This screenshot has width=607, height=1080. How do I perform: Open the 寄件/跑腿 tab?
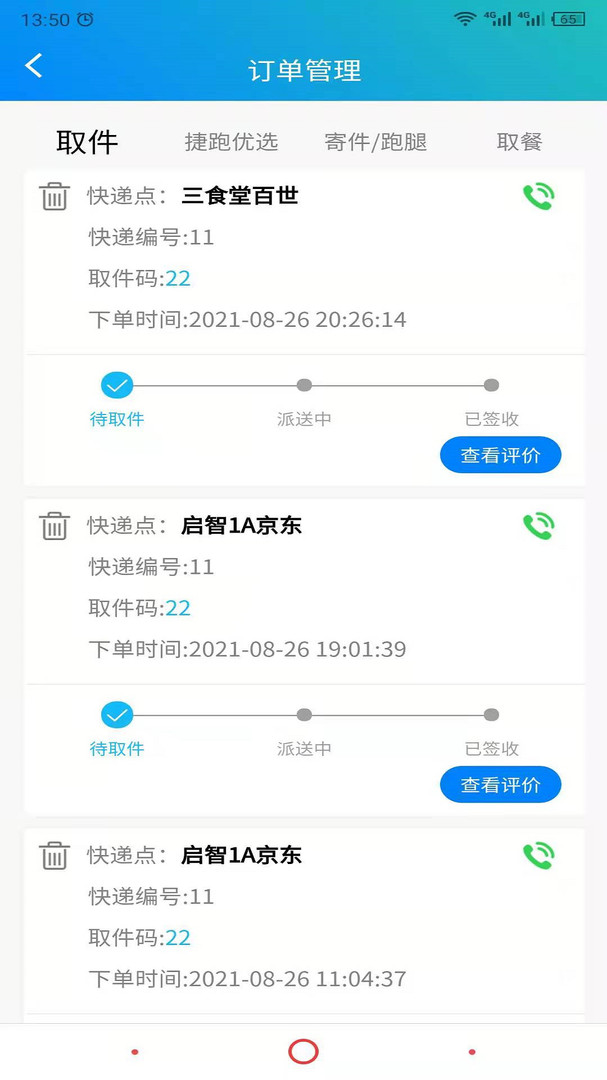(x=376, y=142)
